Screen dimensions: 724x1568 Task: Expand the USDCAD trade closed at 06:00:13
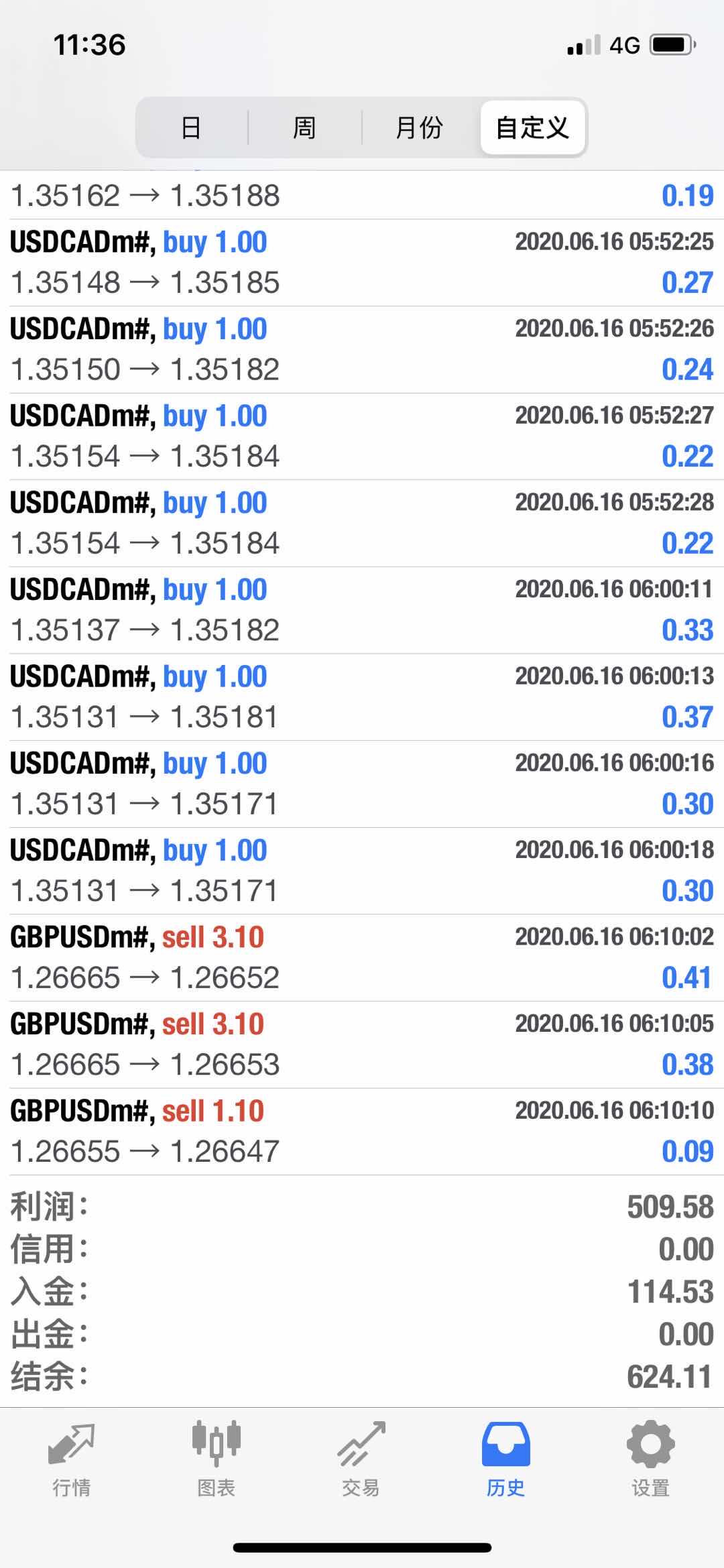pyautogui.click(x=362, y=697)
